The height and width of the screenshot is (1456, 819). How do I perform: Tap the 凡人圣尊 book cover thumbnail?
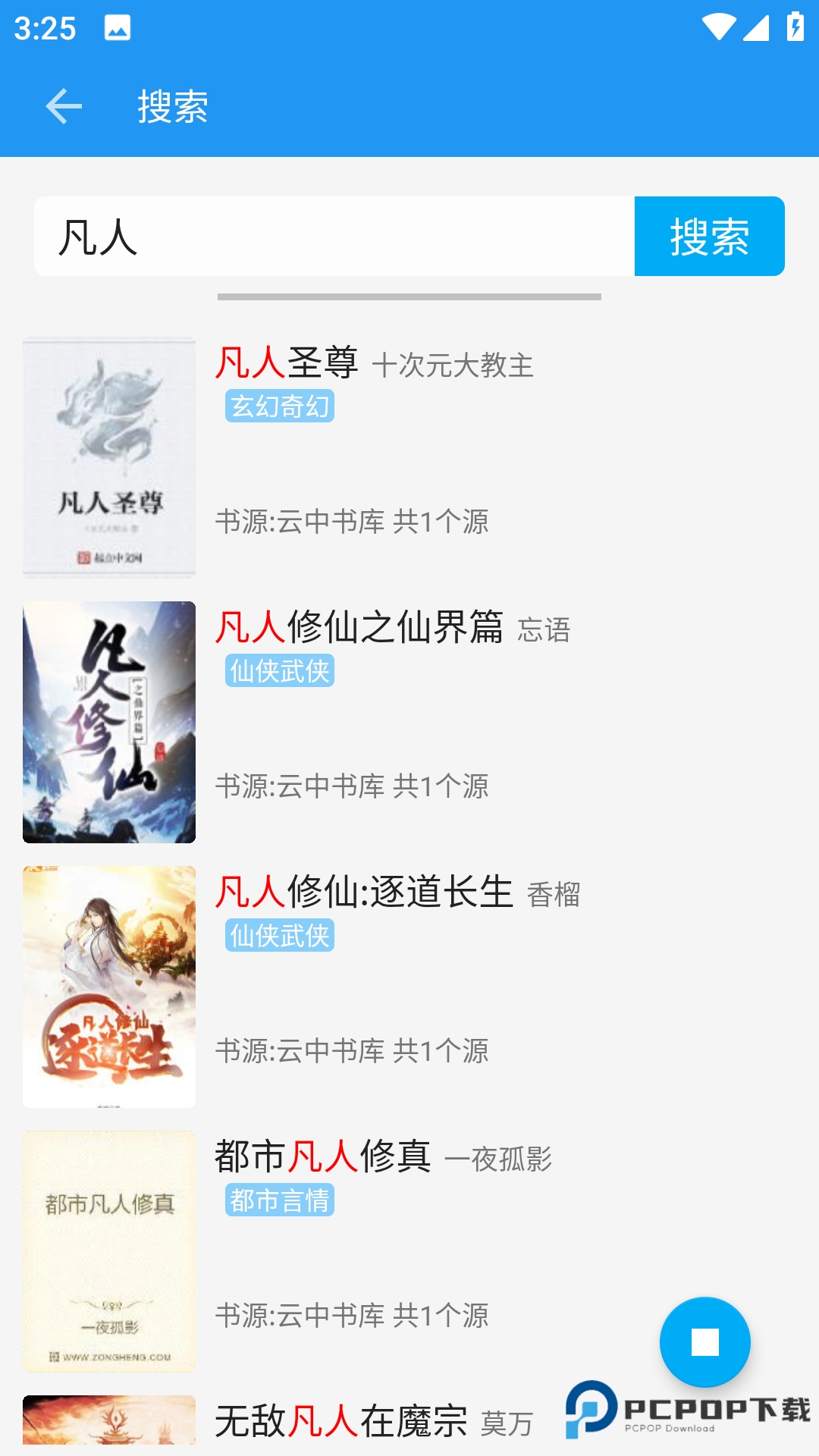tap(108, 457)
